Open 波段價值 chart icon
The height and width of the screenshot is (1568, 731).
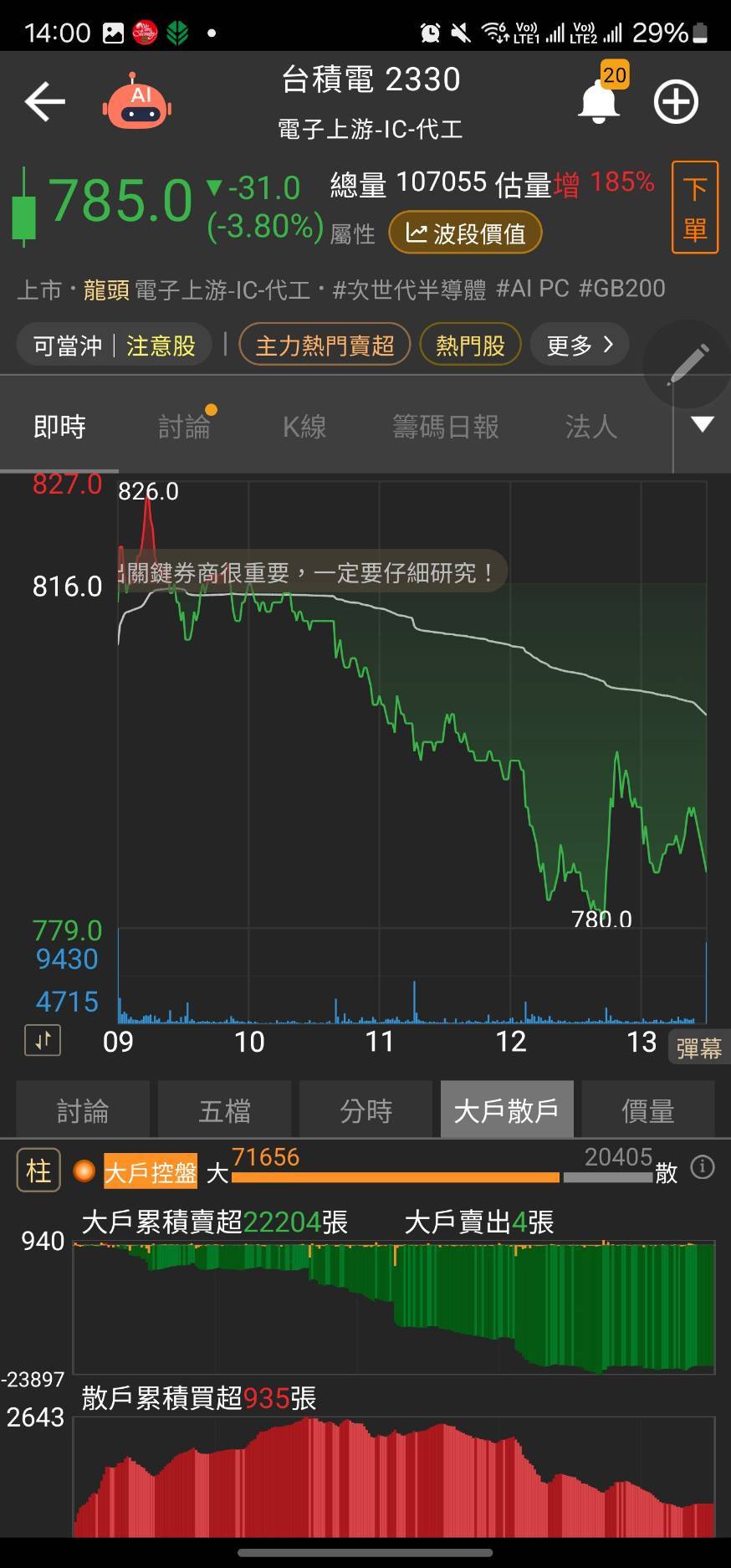point(465,233)
